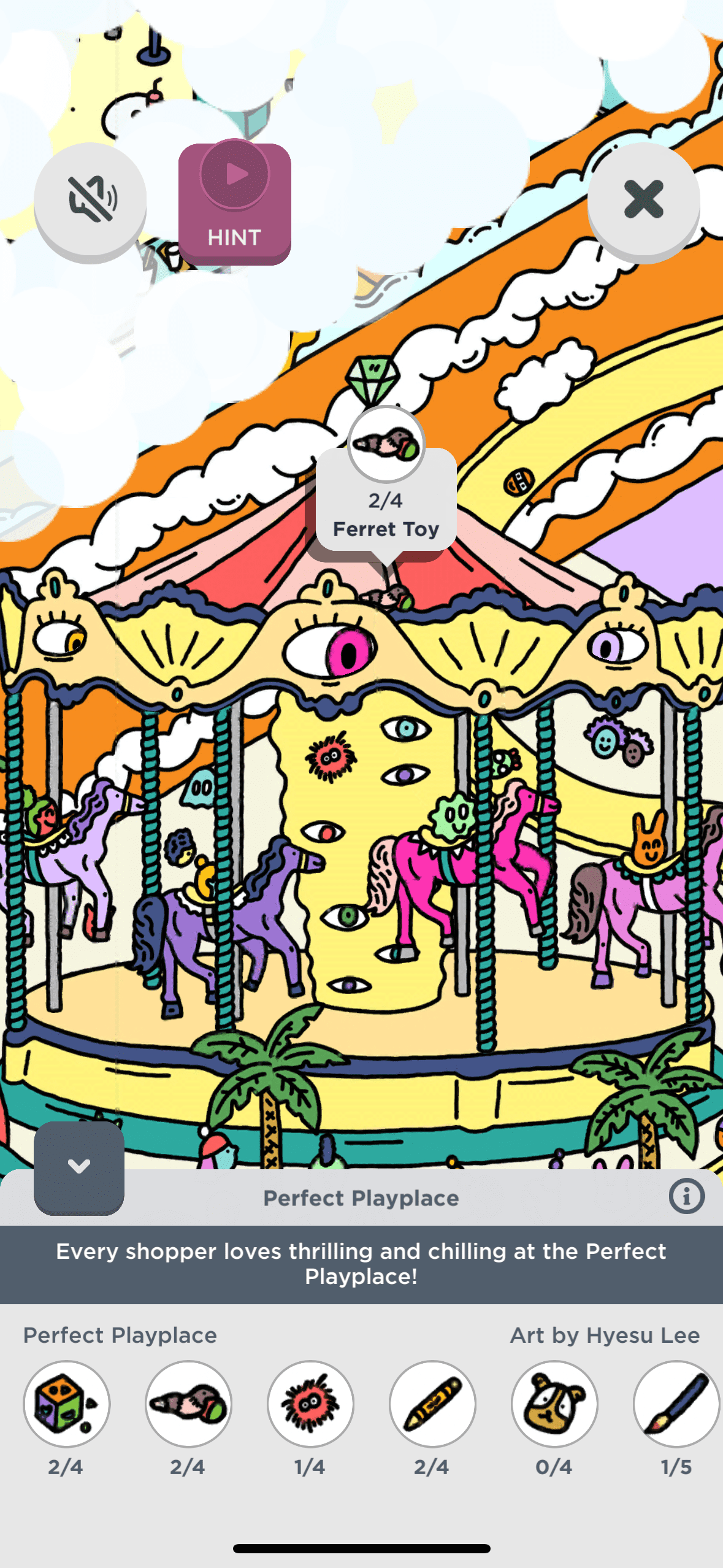Select the paintbrush item
Screen dimensions: 723x1568
(676, 1404)
